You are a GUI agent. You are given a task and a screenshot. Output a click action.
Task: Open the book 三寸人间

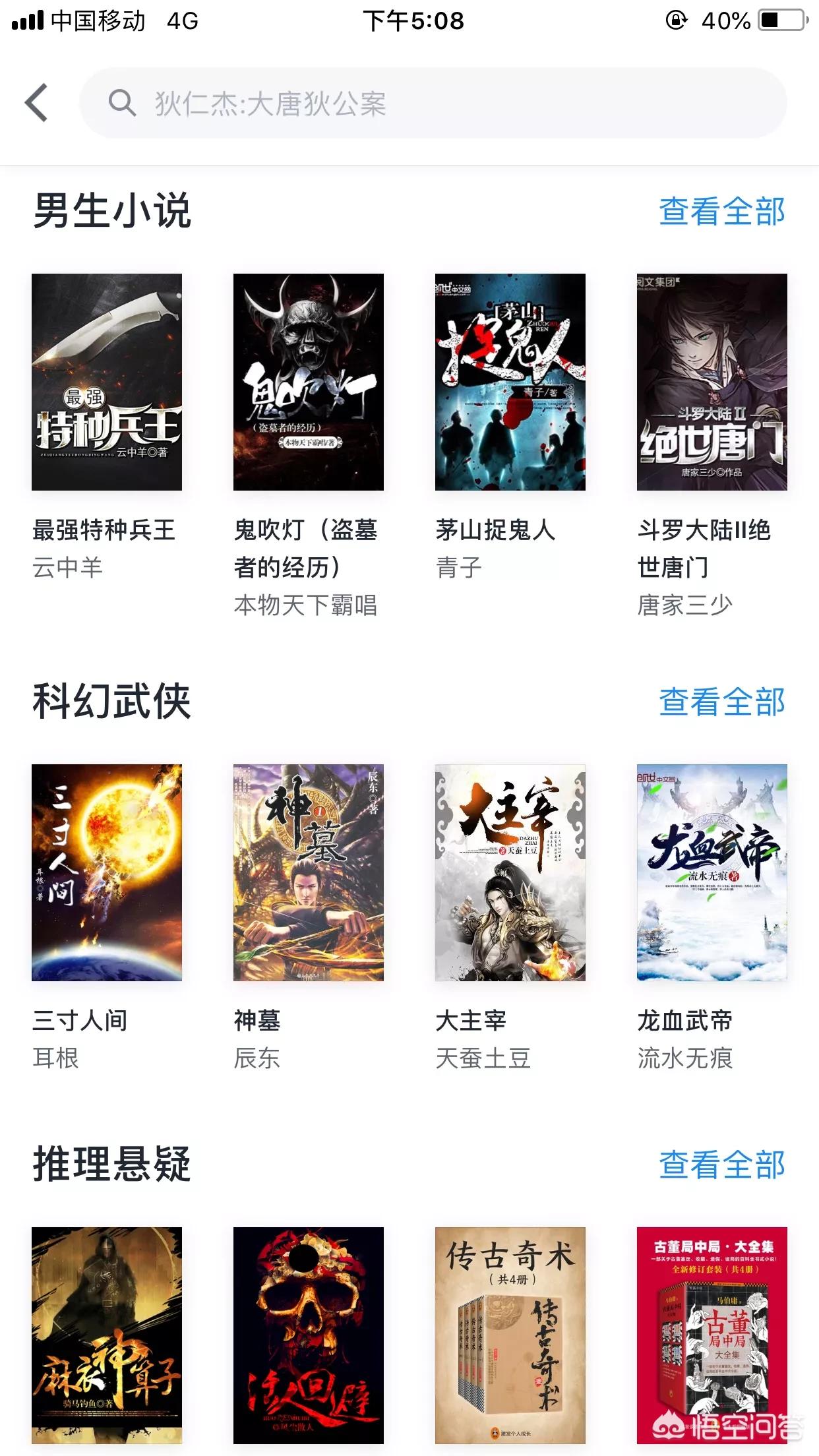[107, 872]
